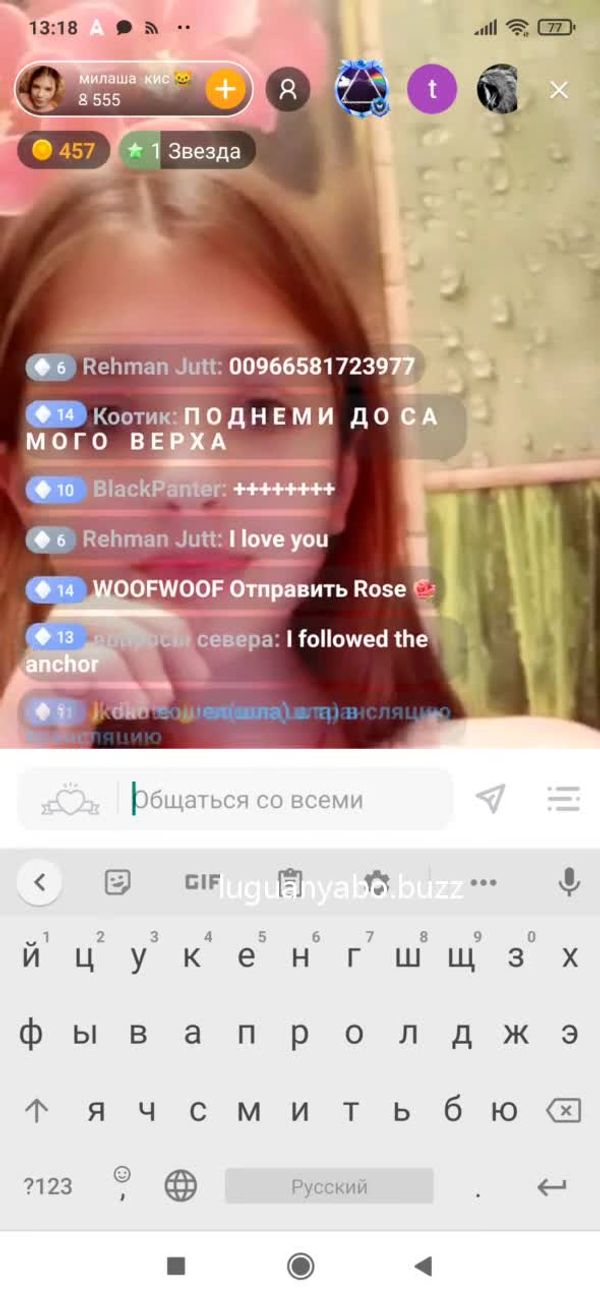Open the fan badge icon in chat bar

tap(69, 799)
